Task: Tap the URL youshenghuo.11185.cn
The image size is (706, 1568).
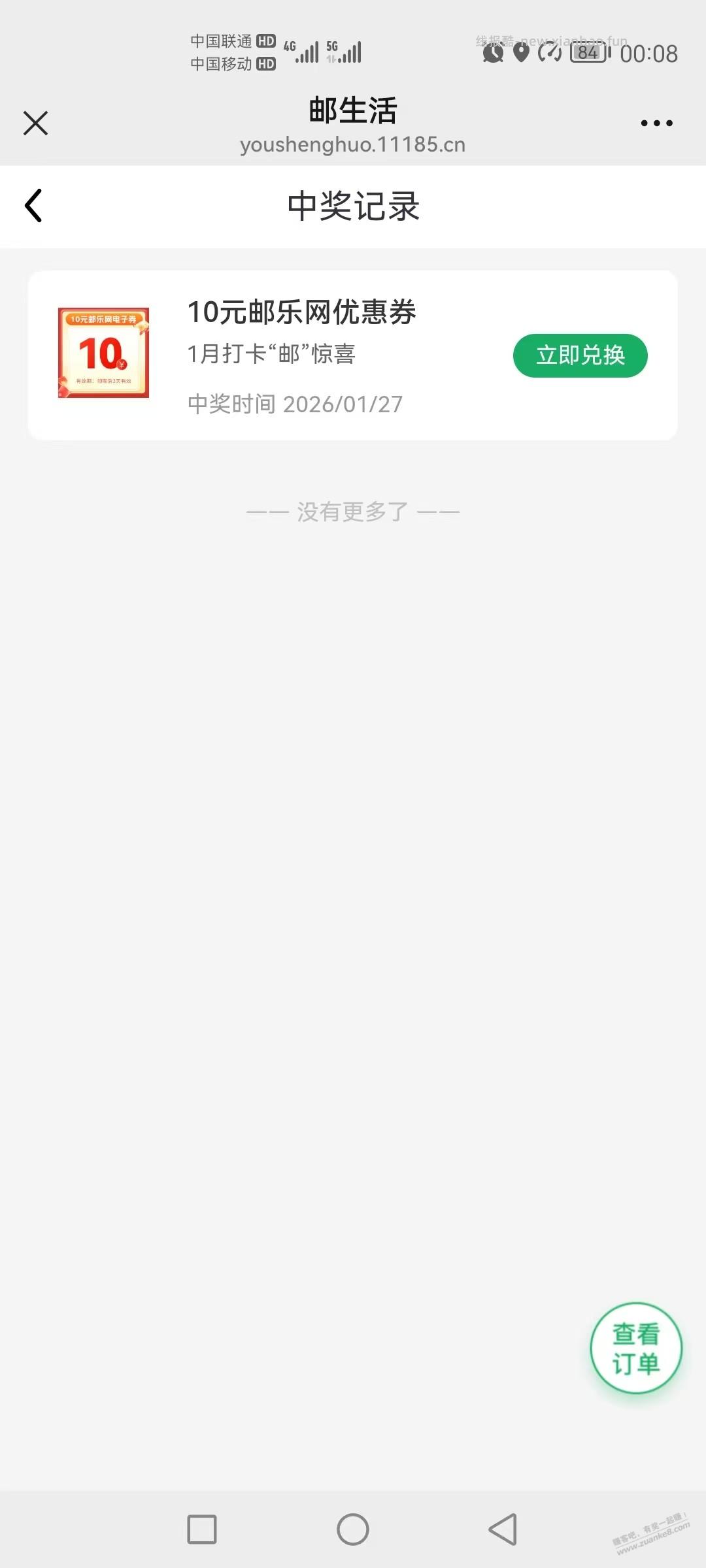Action: click(x=353, y=145)
